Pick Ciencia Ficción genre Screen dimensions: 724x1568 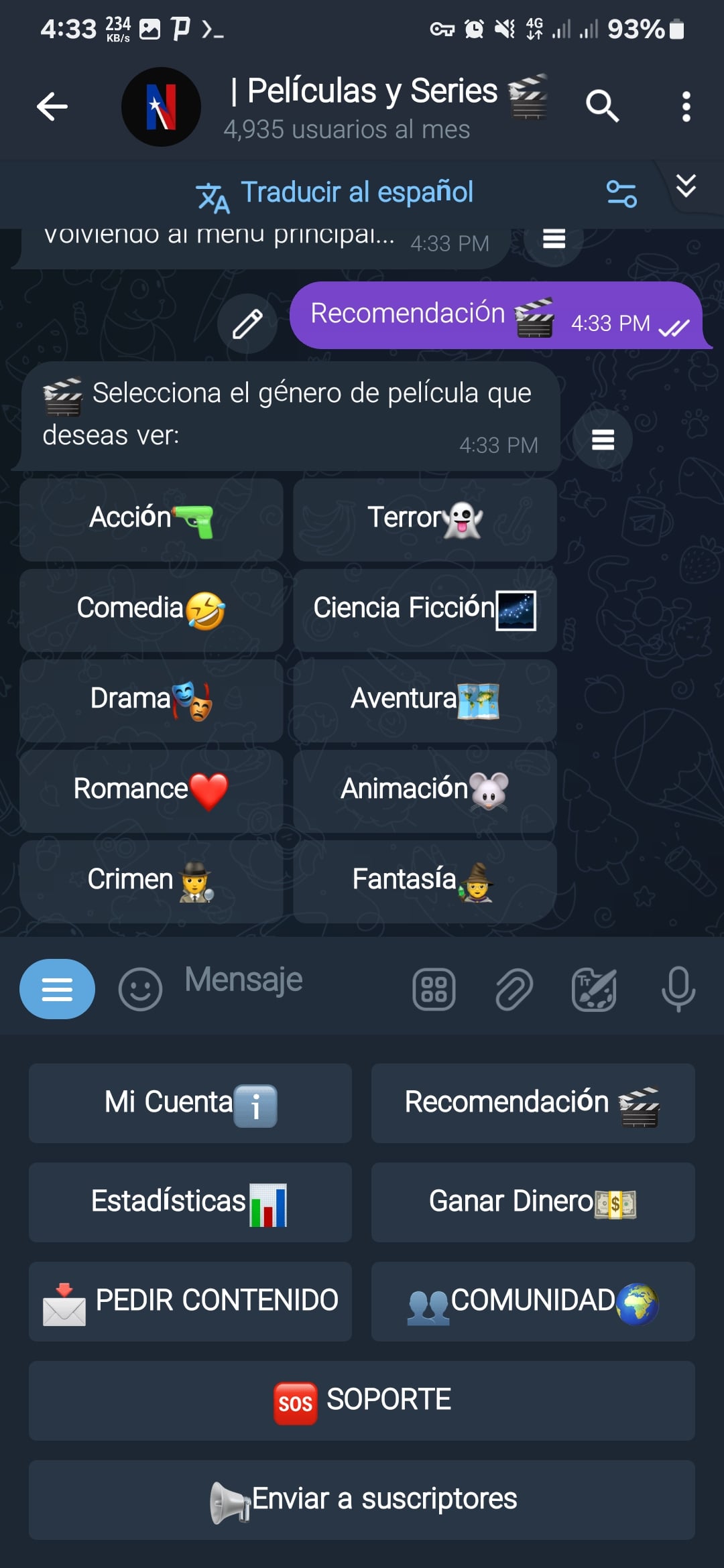pyautogui.click(x=424, y=610)
